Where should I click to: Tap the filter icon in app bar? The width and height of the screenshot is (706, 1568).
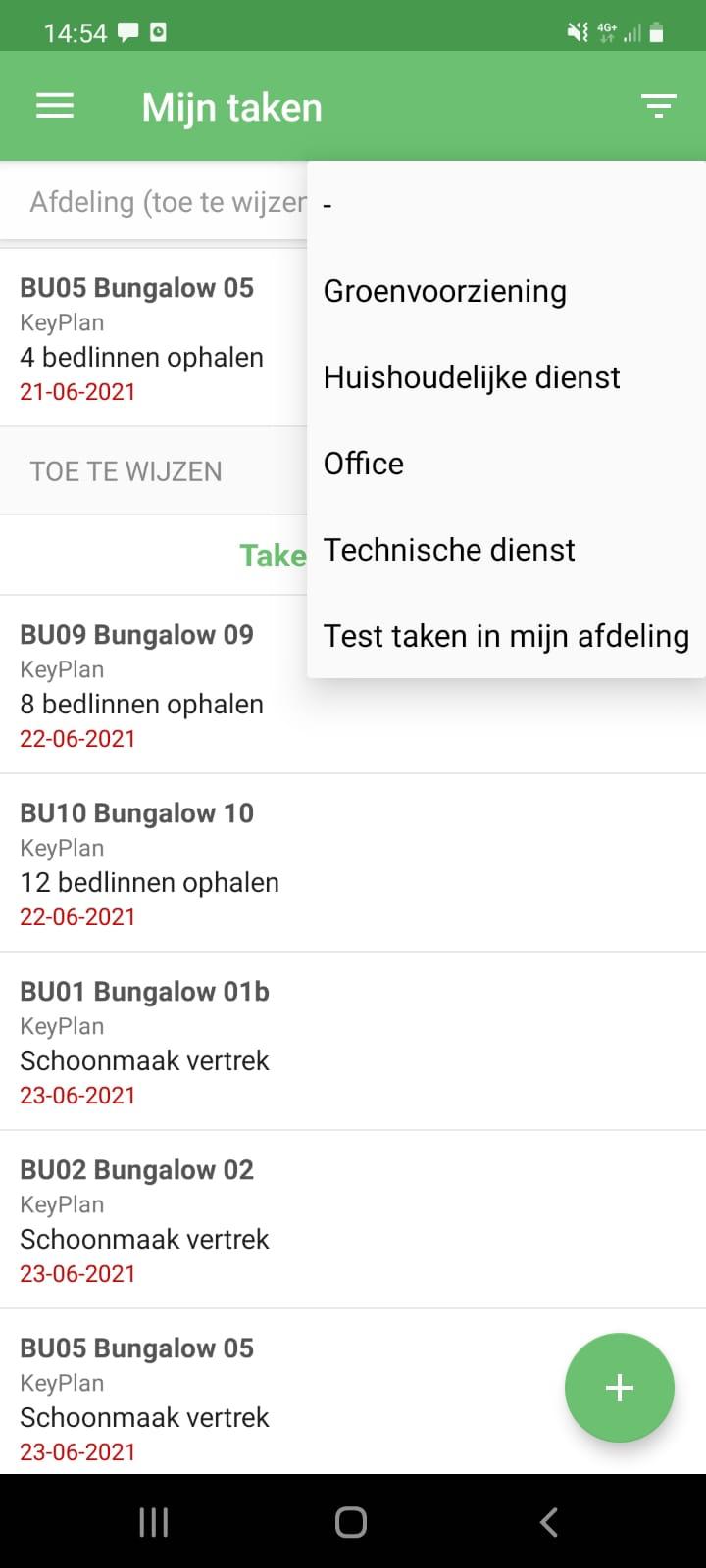pos(658,106)
